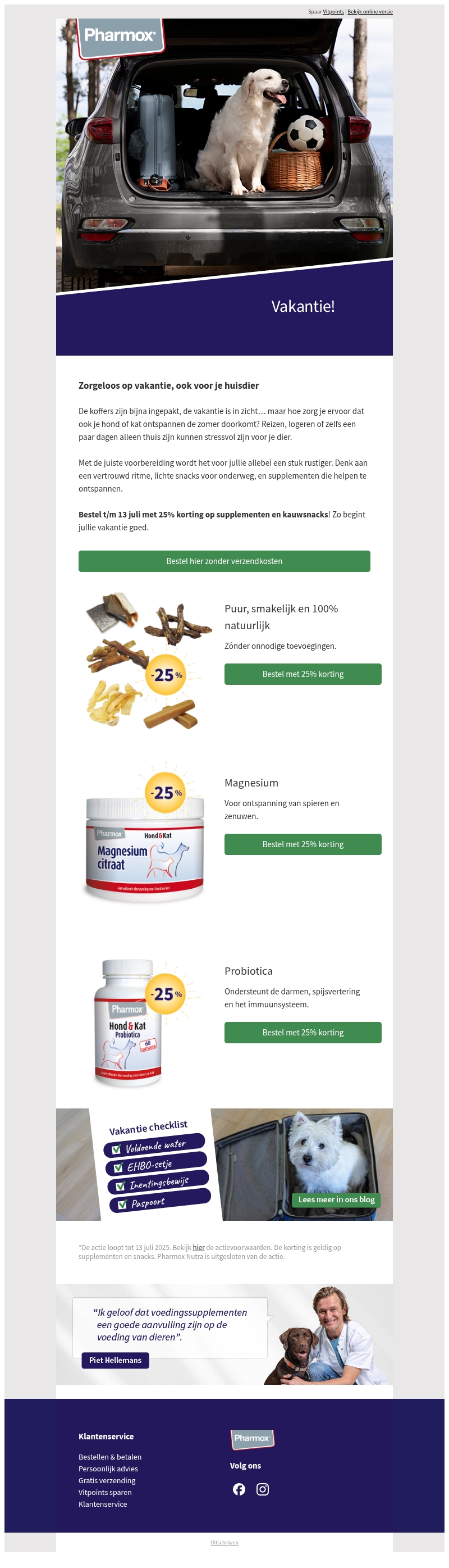This screenshot has height=1568, width=449.
Task: Tap Bekijk online versie link
Action: [x=370, y=12]
